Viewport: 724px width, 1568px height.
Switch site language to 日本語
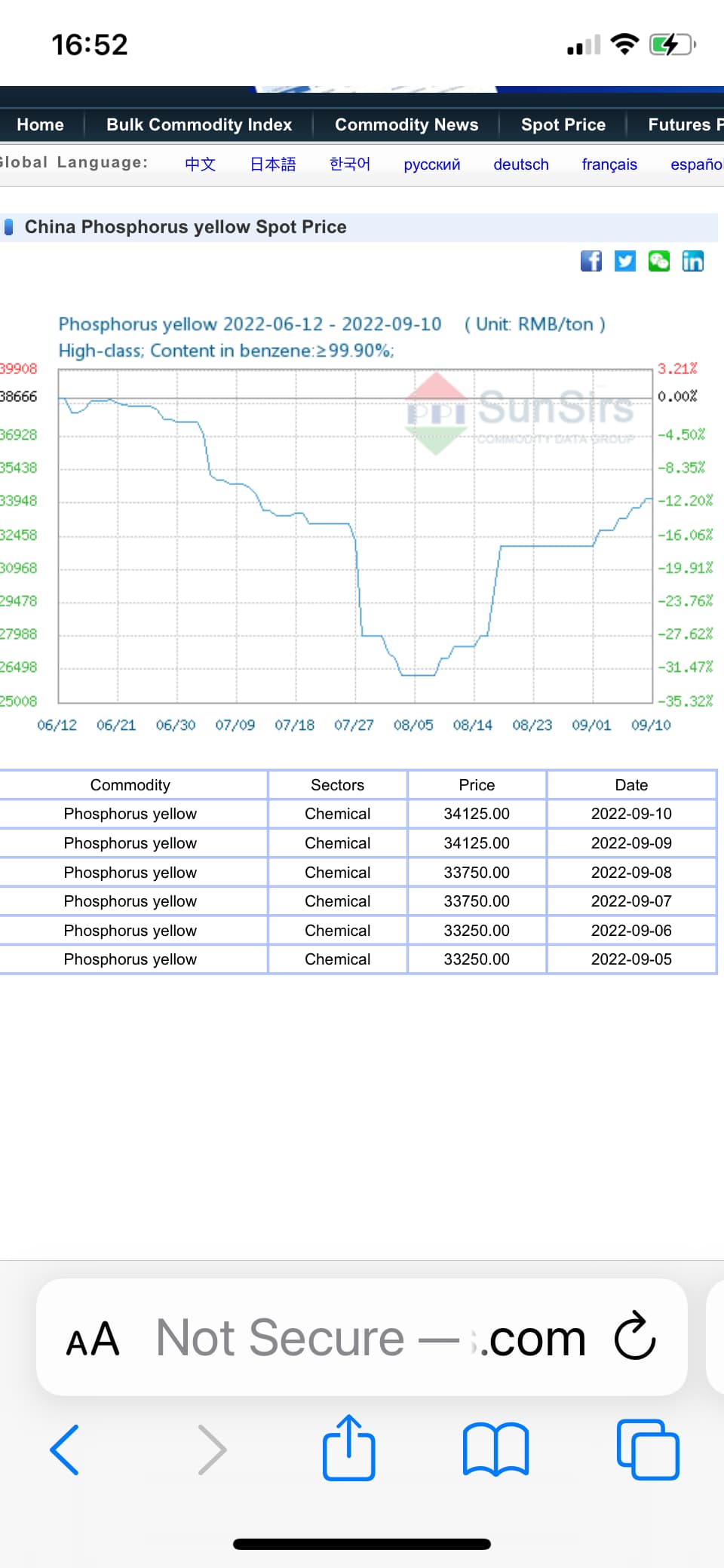(x=273, y=164)
